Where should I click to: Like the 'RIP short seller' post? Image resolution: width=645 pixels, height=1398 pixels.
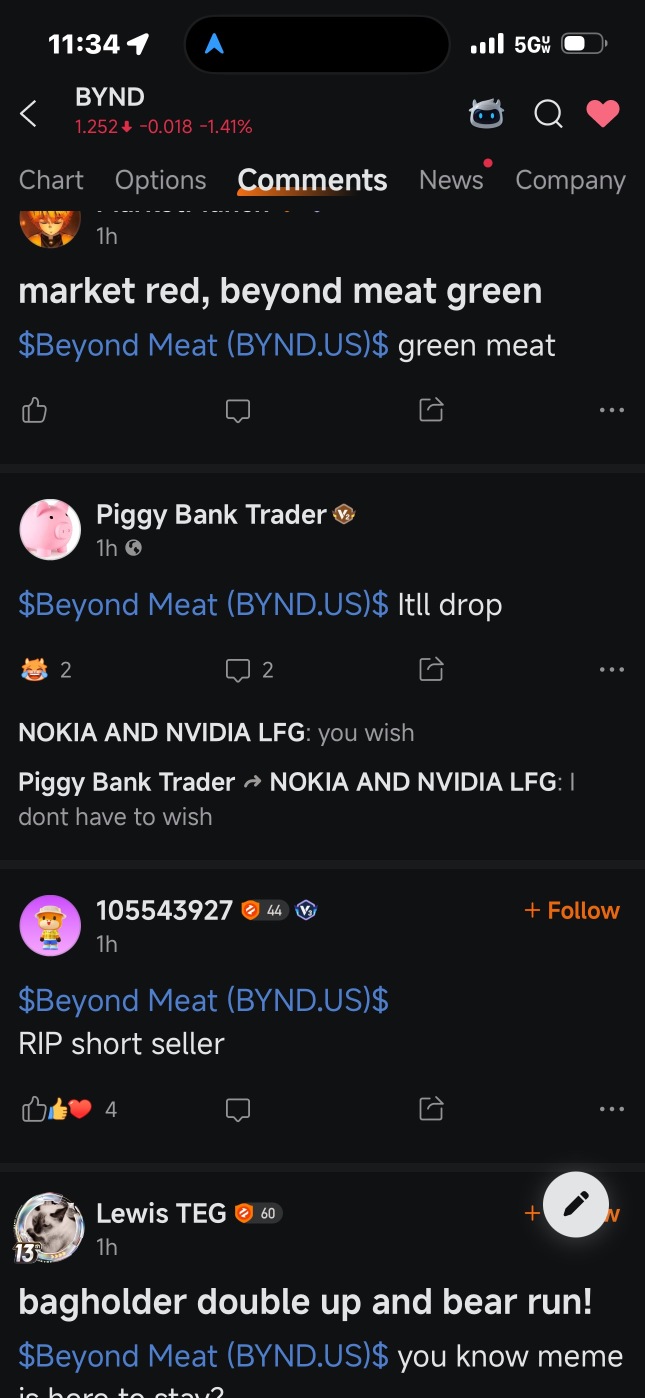point(35,1109)
